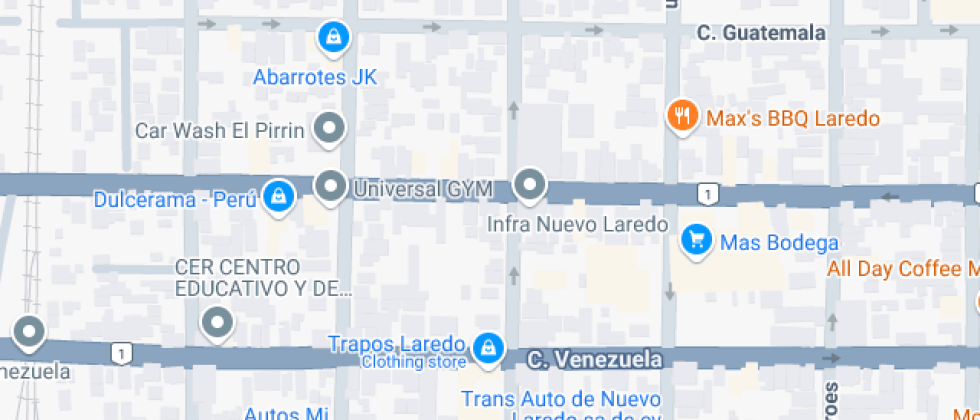Tap the Mas Bodega shopping marker
Viewport: 980px width, 420px height.
tap(696, 240)
